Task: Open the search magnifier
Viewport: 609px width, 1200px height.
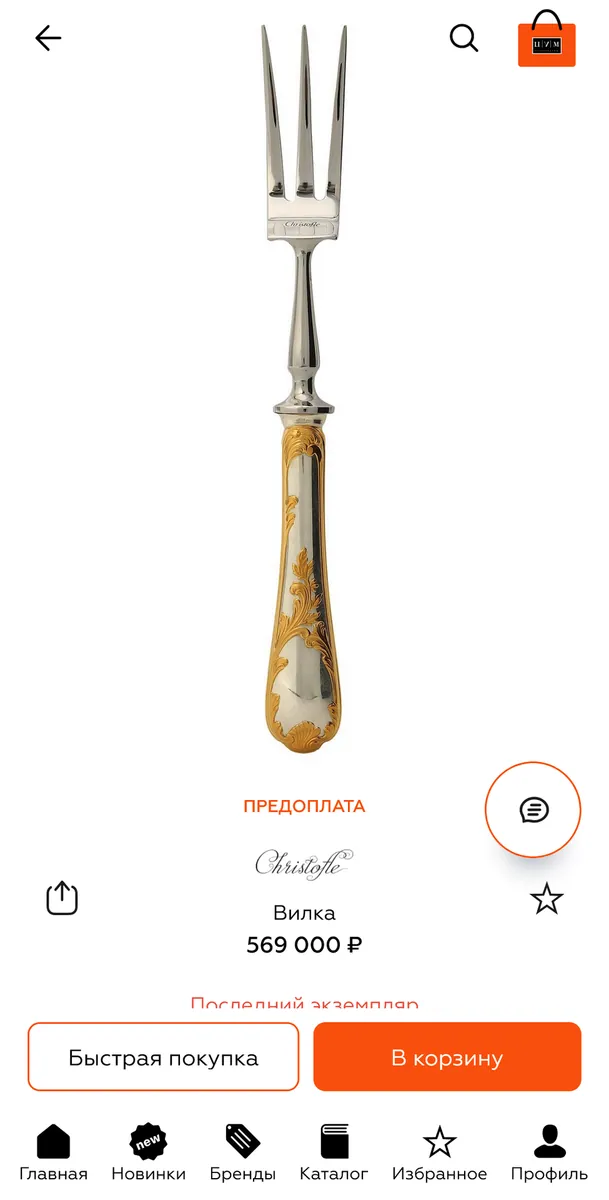Action: [464, 39]
